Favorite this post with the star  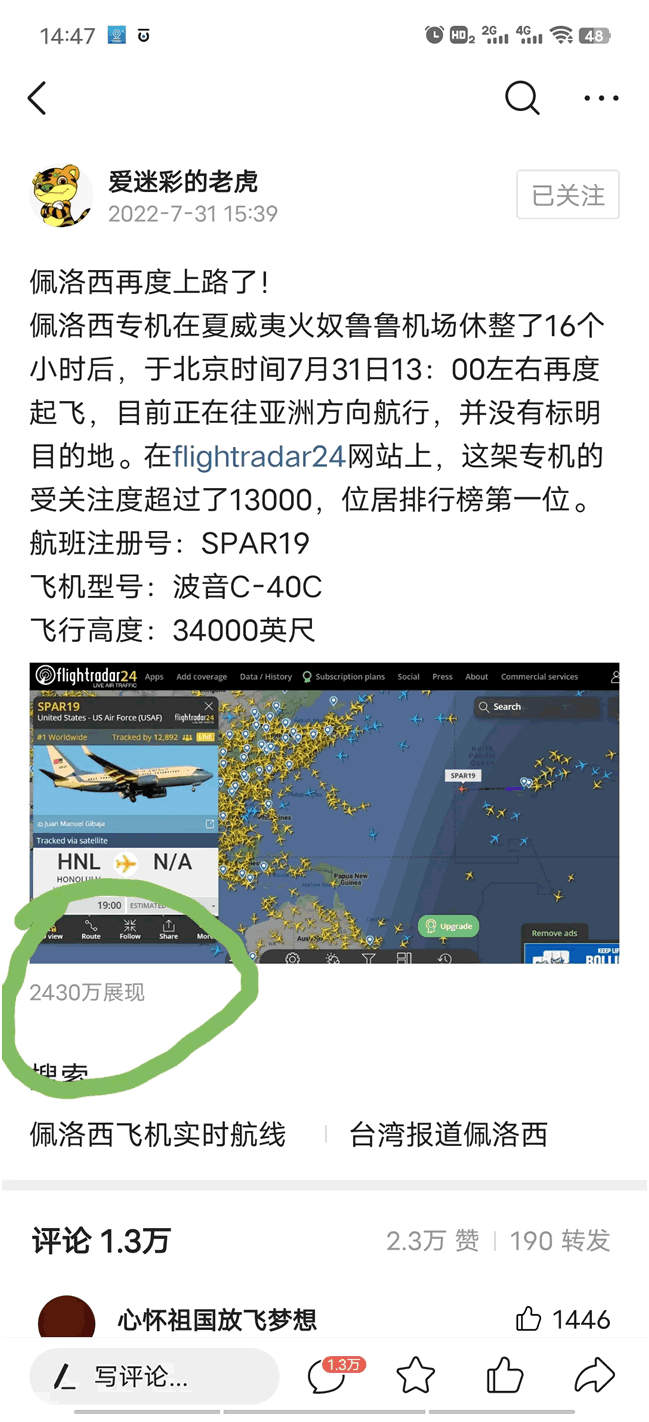point(415,1377)
